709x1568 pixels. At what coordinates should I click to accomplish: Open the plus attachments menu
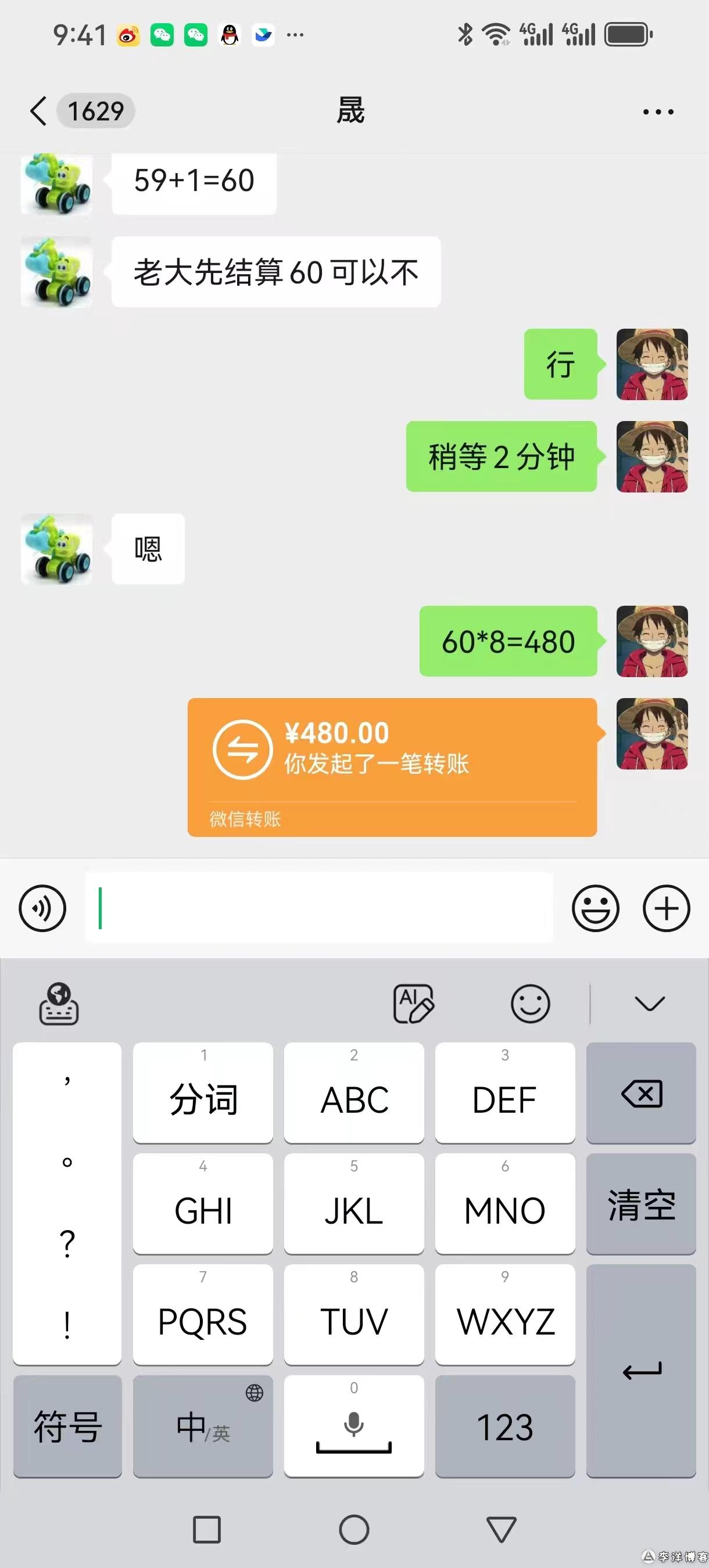point(666,908)
